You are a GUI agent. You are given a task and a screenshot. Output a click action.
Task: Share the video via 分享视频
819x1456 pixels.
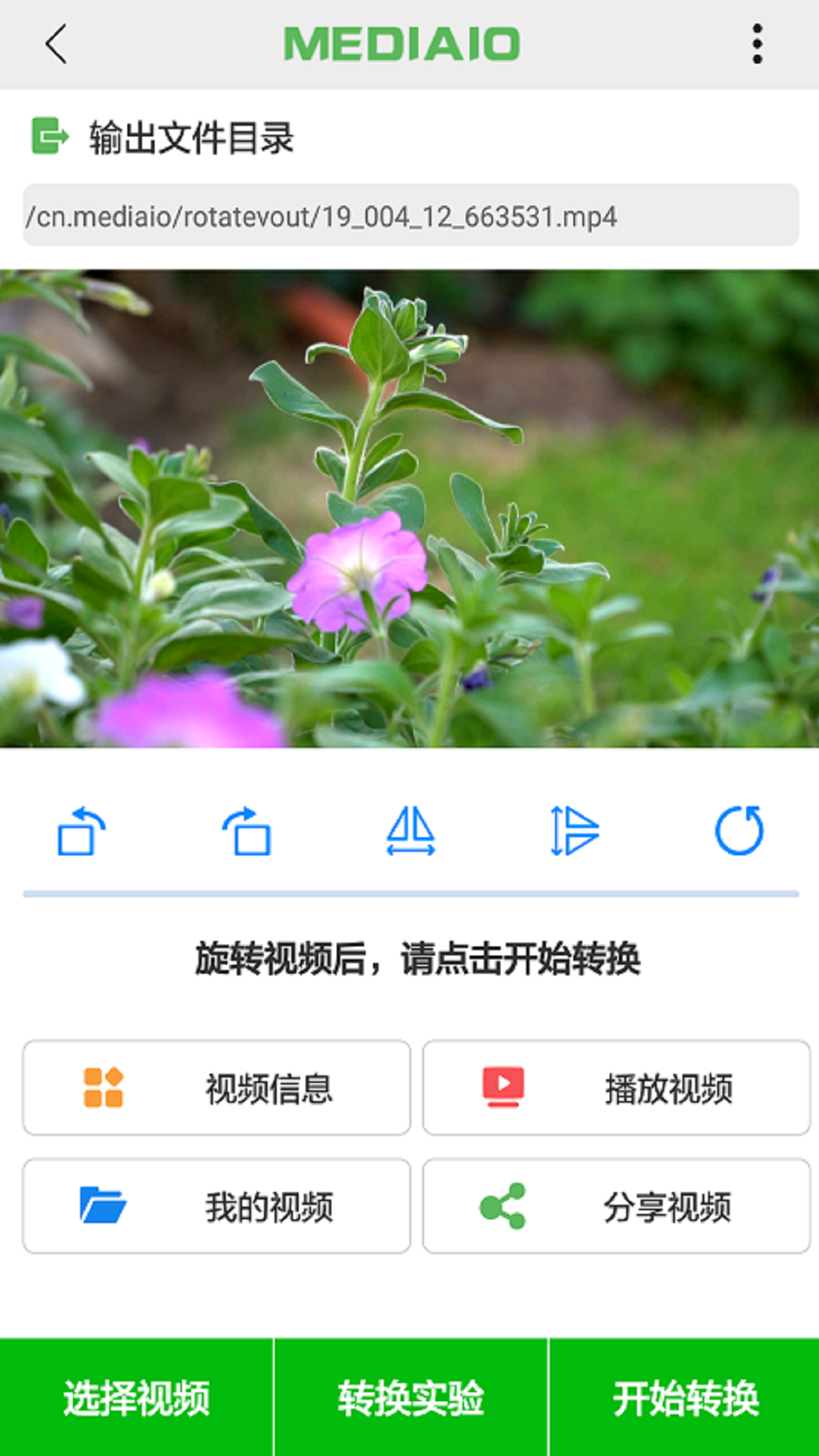616,1206
